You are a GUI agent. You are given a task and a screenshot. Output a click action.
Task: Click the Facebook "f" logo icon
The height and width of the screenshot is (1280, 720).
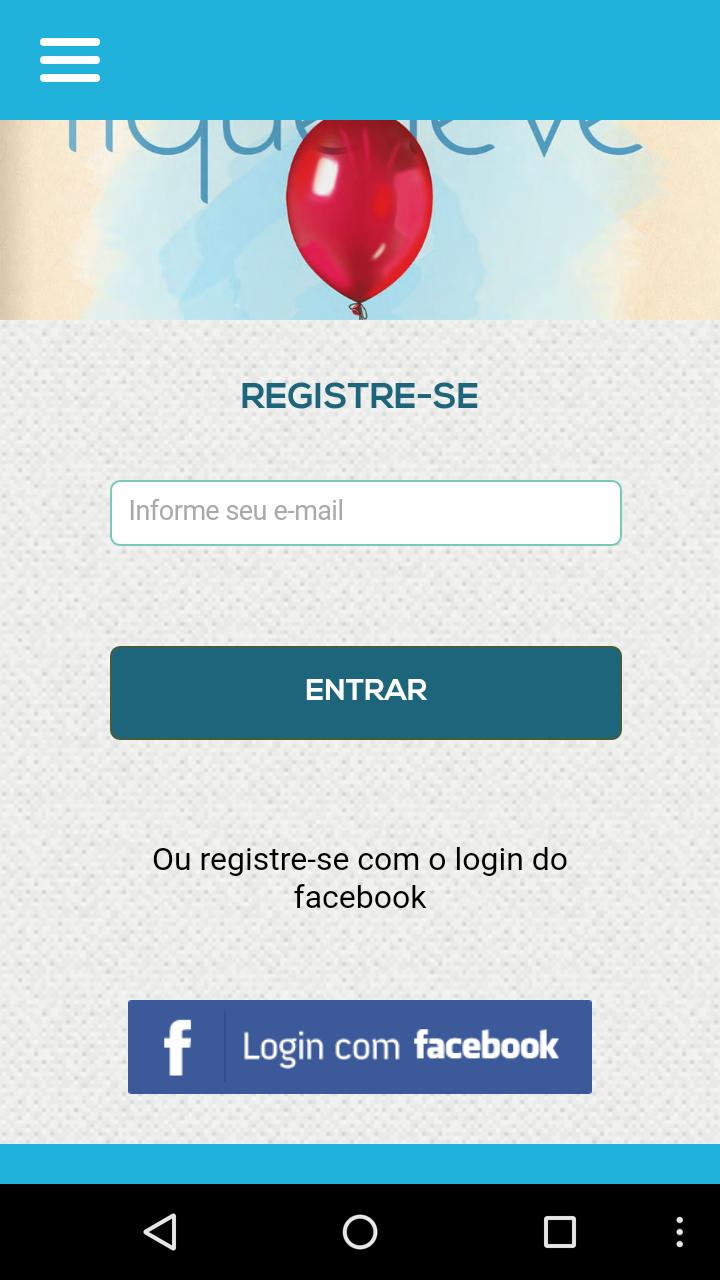(177, 1046)
